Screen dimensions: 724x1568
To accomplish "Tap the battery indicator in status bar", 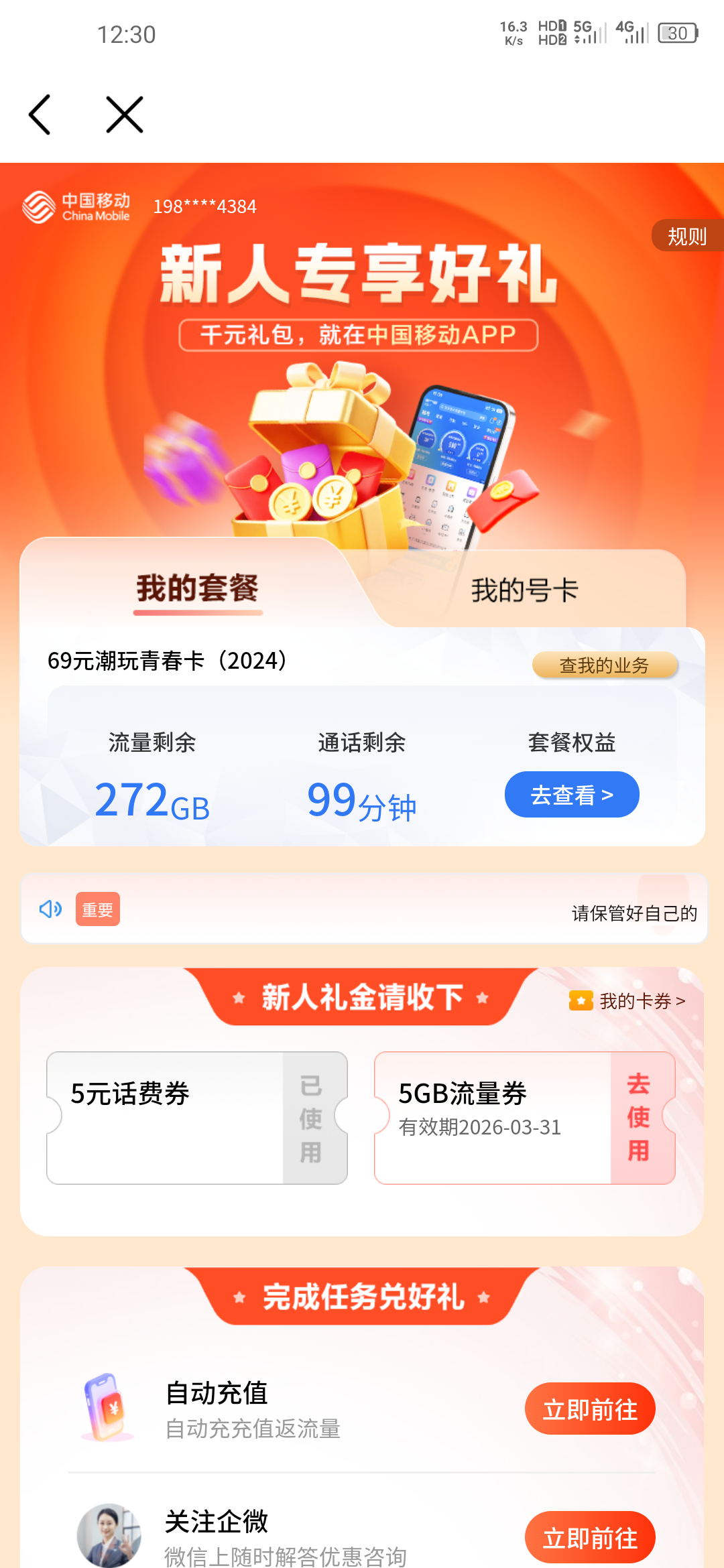I will pos(678,34).
